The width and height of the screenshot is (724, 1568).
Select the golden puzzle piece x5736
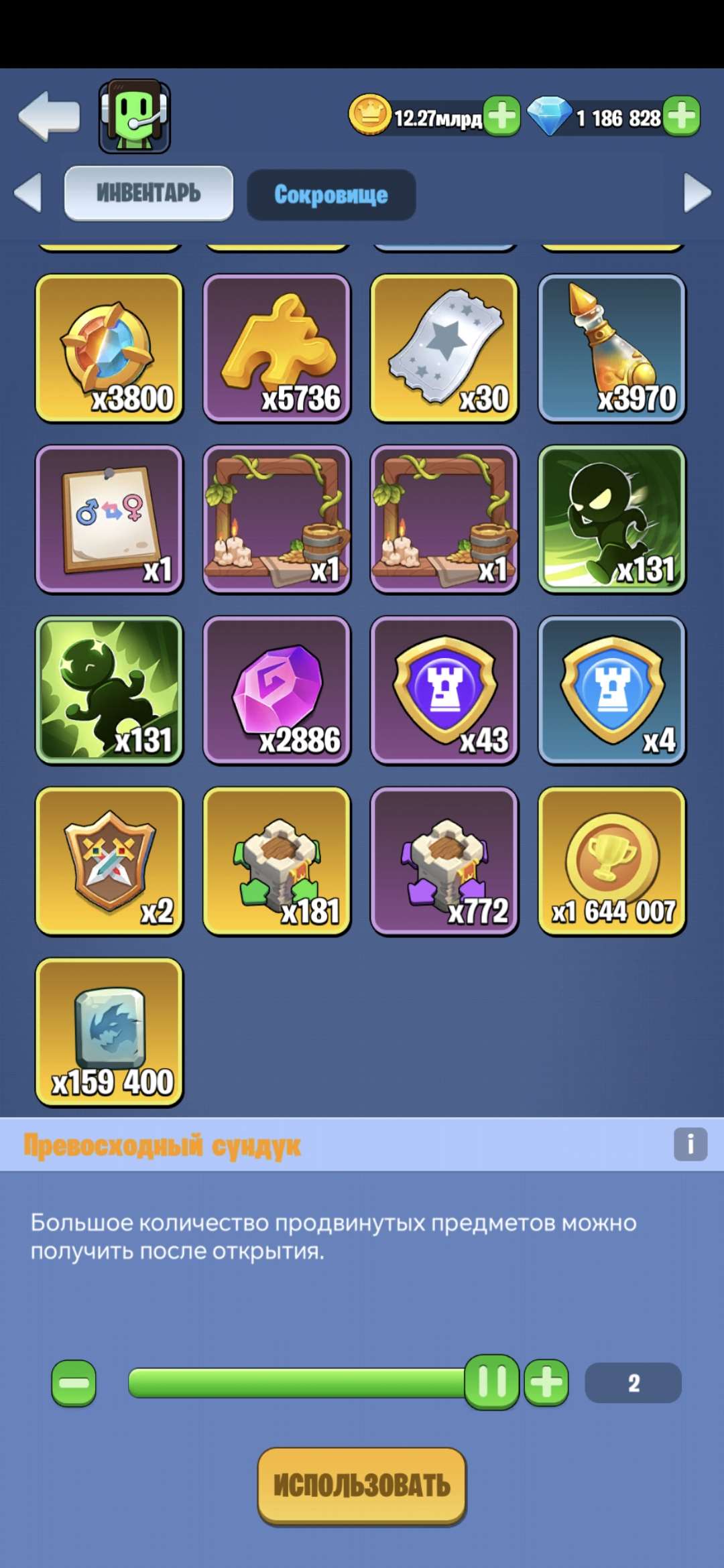(x=277, y=348)
